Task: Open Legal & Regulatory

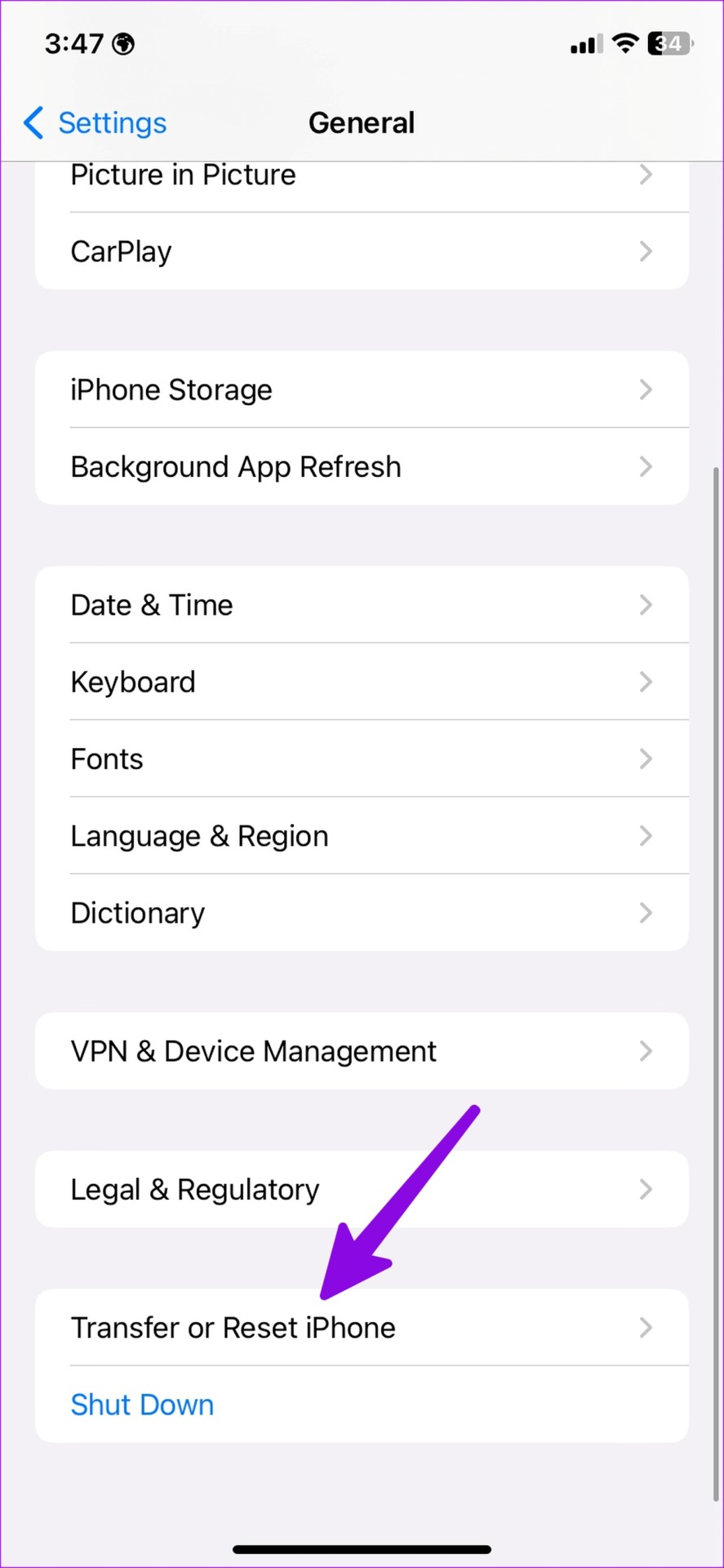Action: coord(361,1189)
